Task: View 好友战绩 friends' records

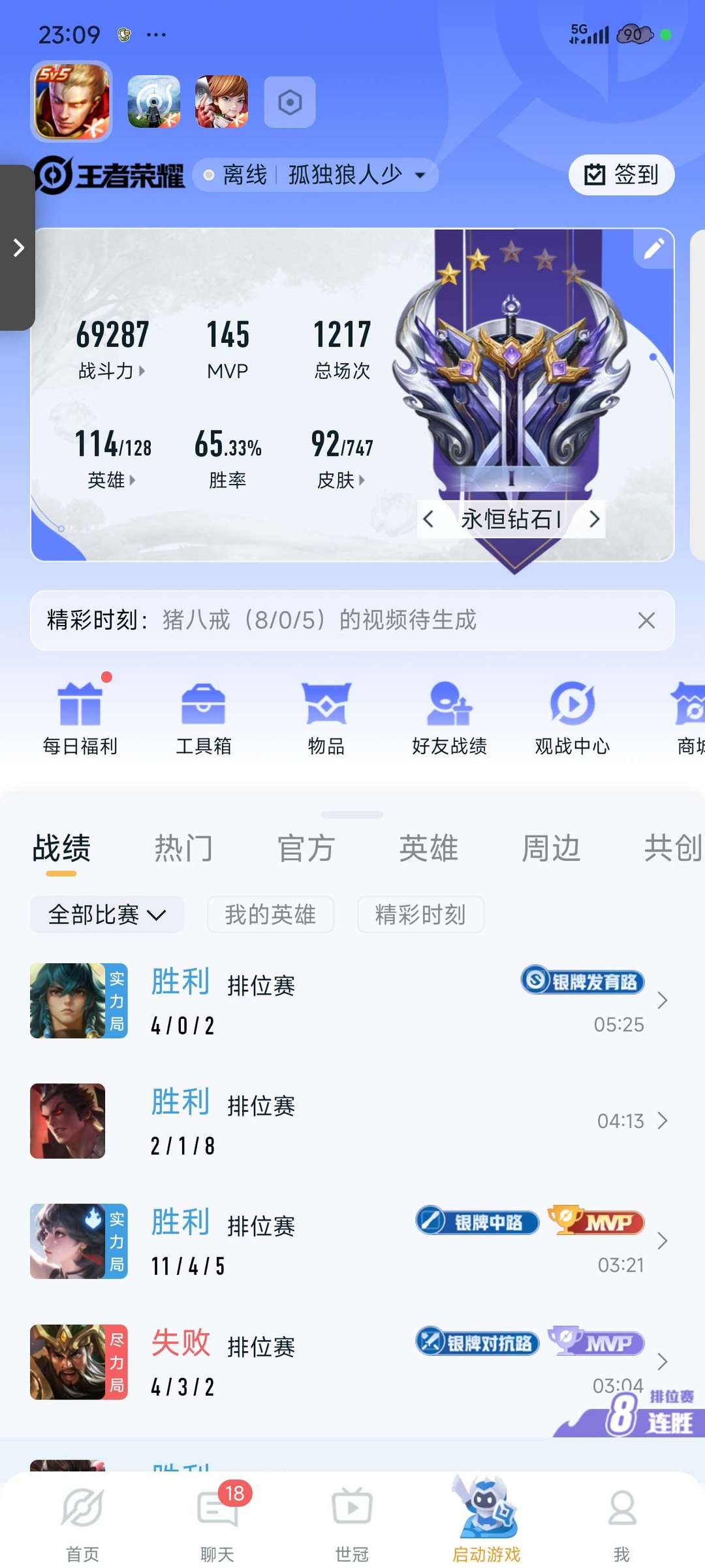Action: [449, 716]
